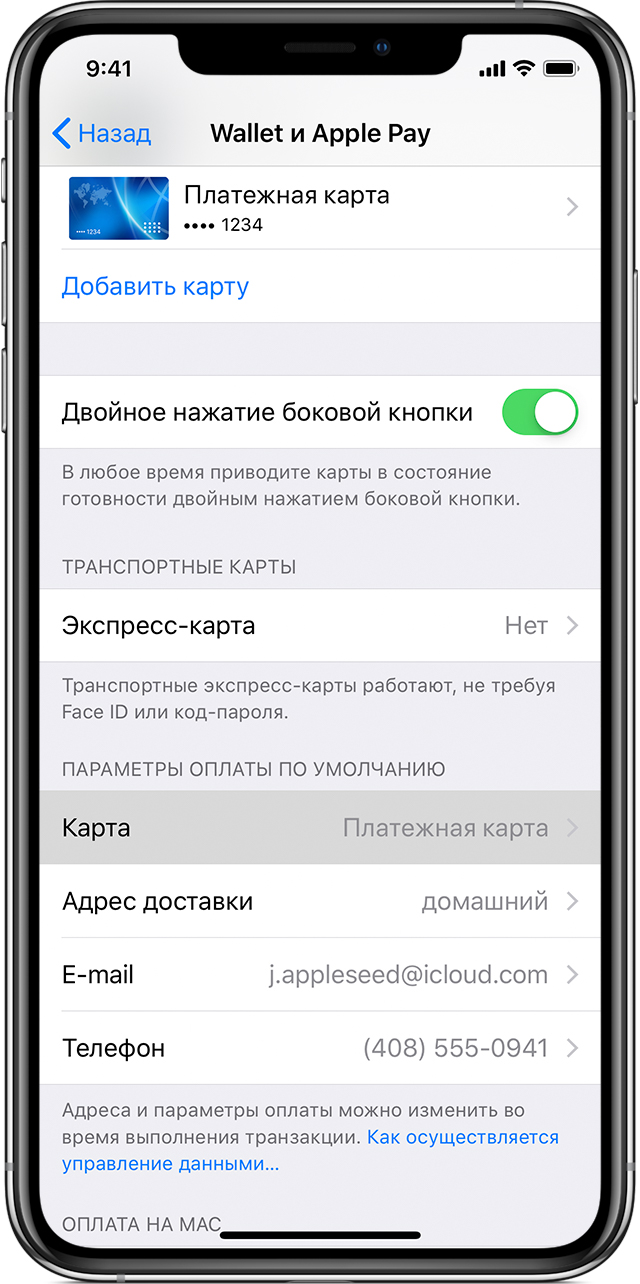This screenshot has height=1284, width=640.
Task: Disable Двойное нажатие боковой кнопки switch
Action: click(539, 412)
